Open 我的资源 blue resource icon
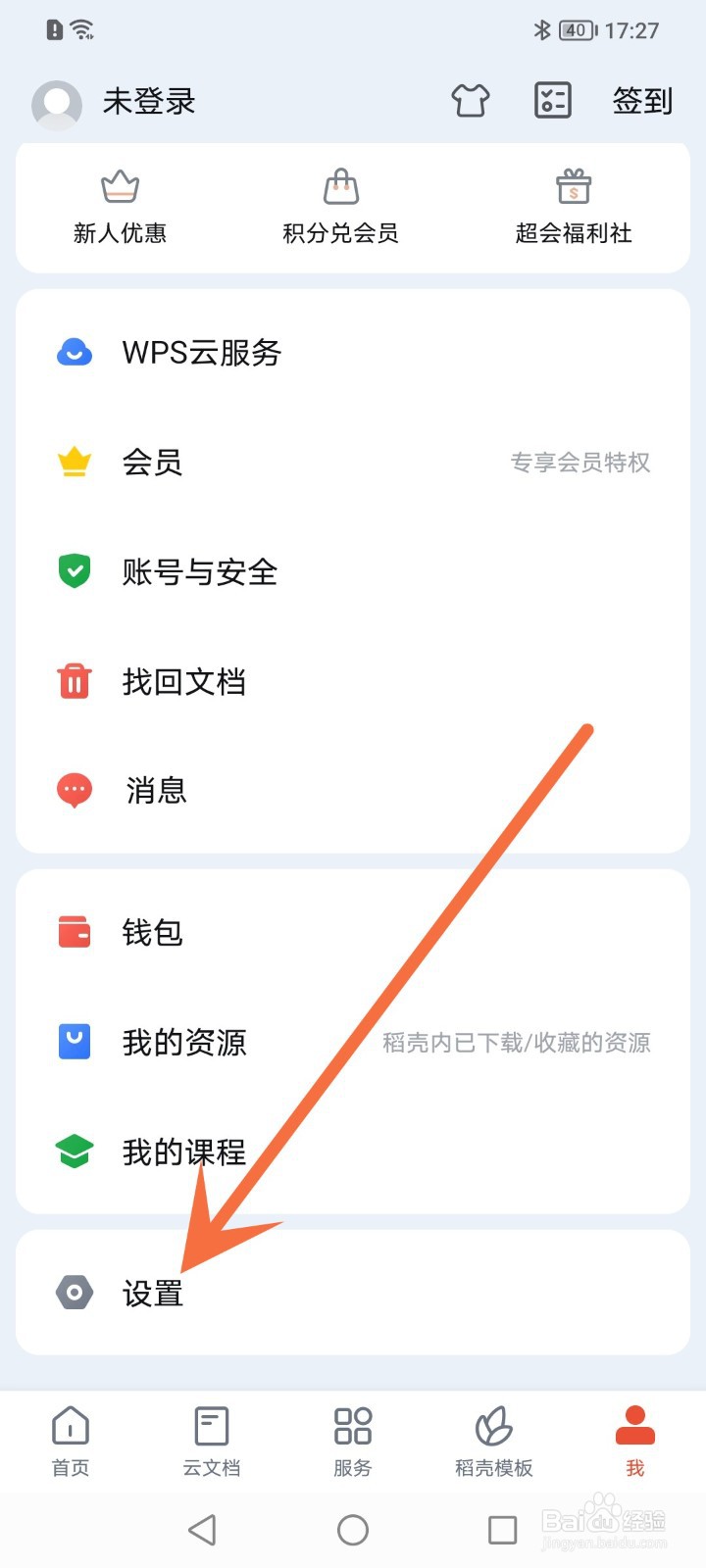The width and height of the screenshot is (706, 1568). coord(74,1041)
